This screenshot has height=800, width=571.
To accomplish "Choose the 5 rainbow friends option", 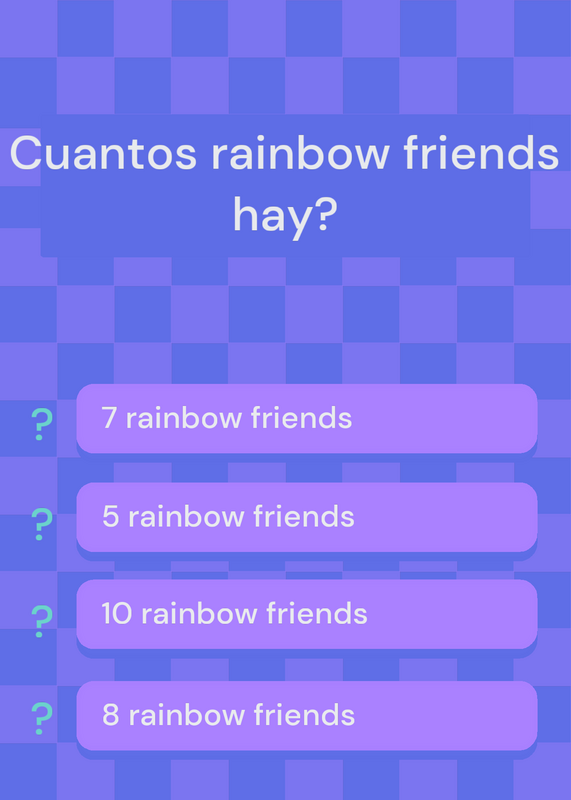I will (307, 517).
